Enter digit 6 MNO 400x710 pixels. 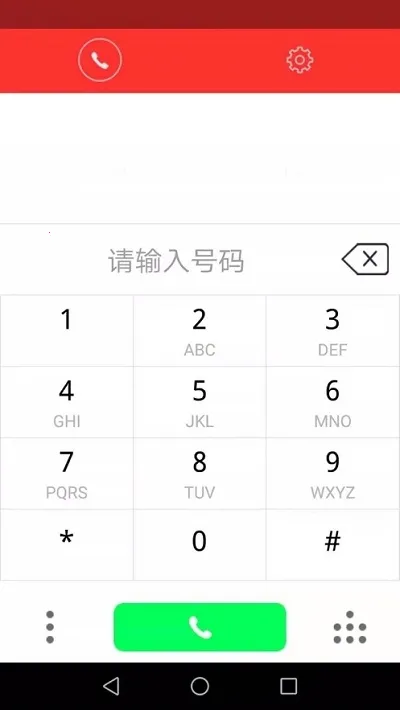(x=333, y=402)
